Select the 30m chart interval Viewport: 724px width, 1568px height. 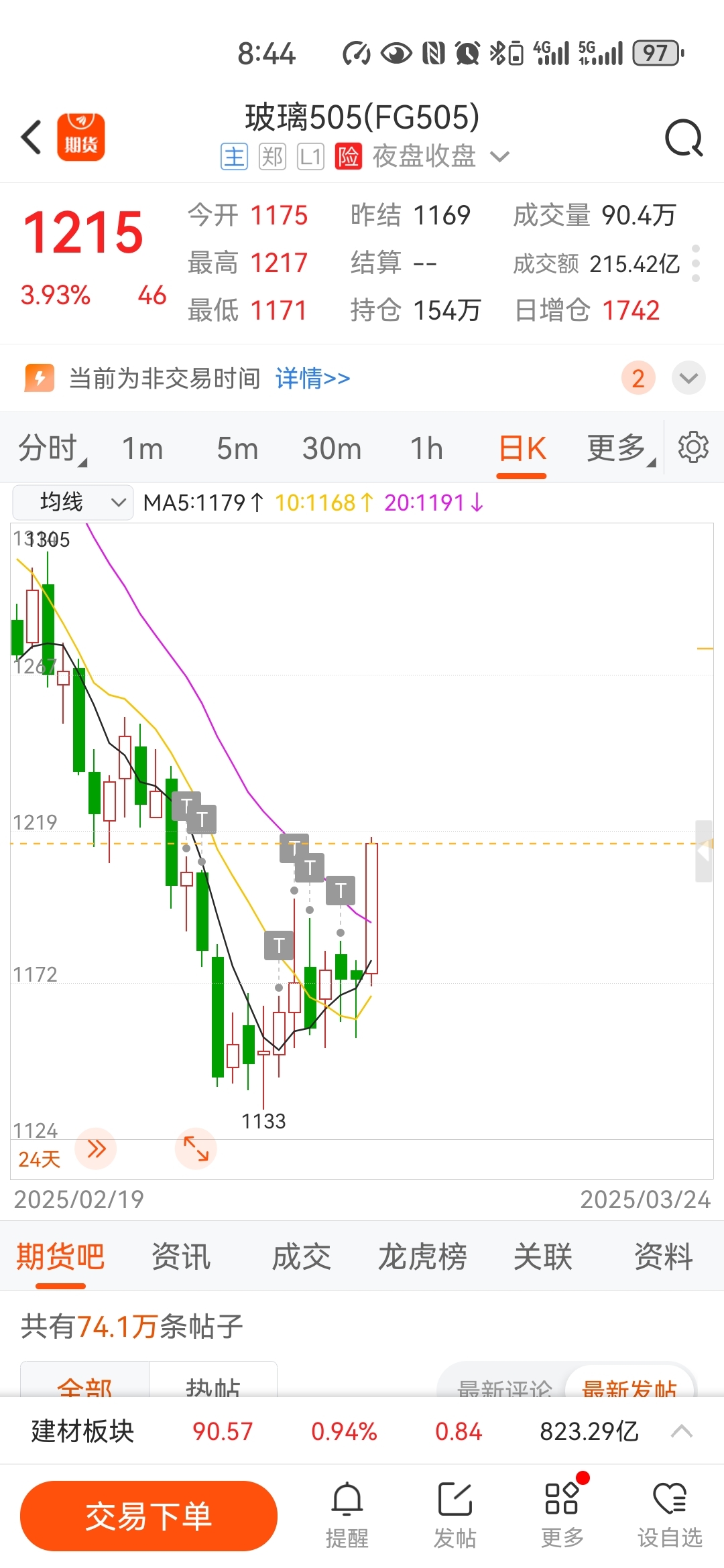coord(332,448)
